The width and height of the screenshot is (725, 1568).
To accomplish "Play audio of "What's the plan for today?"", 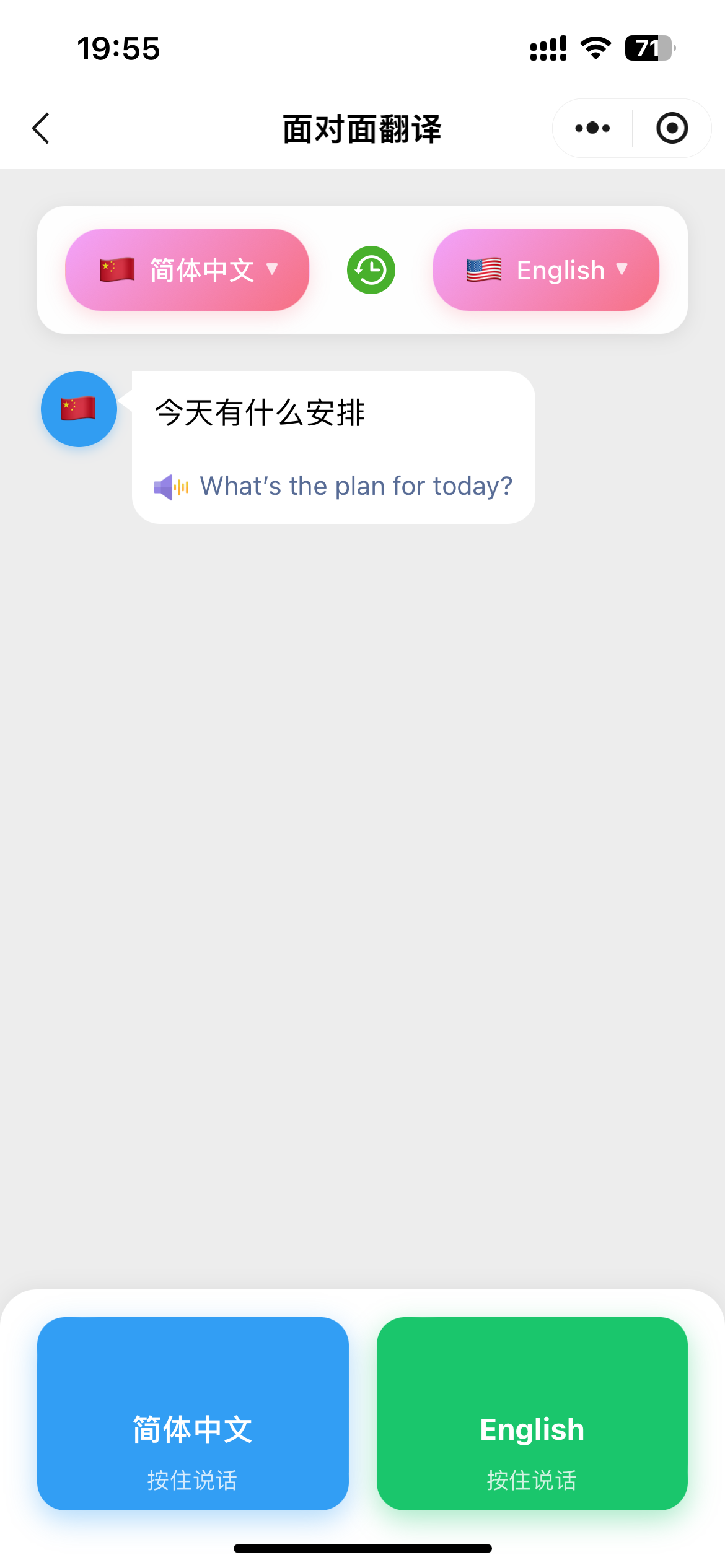I will [171, 487].
